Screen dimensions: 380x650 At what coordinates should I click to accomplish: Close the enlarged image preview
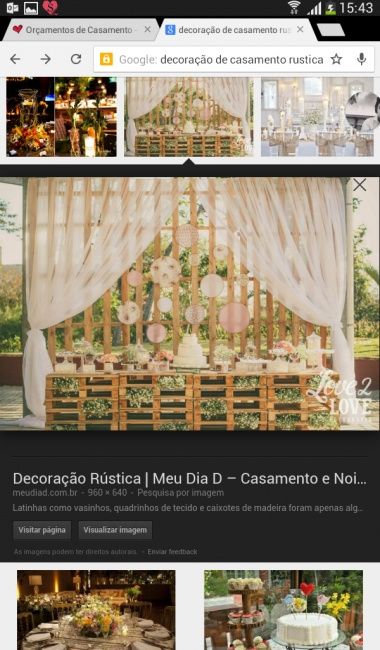(x=359, y=185)
